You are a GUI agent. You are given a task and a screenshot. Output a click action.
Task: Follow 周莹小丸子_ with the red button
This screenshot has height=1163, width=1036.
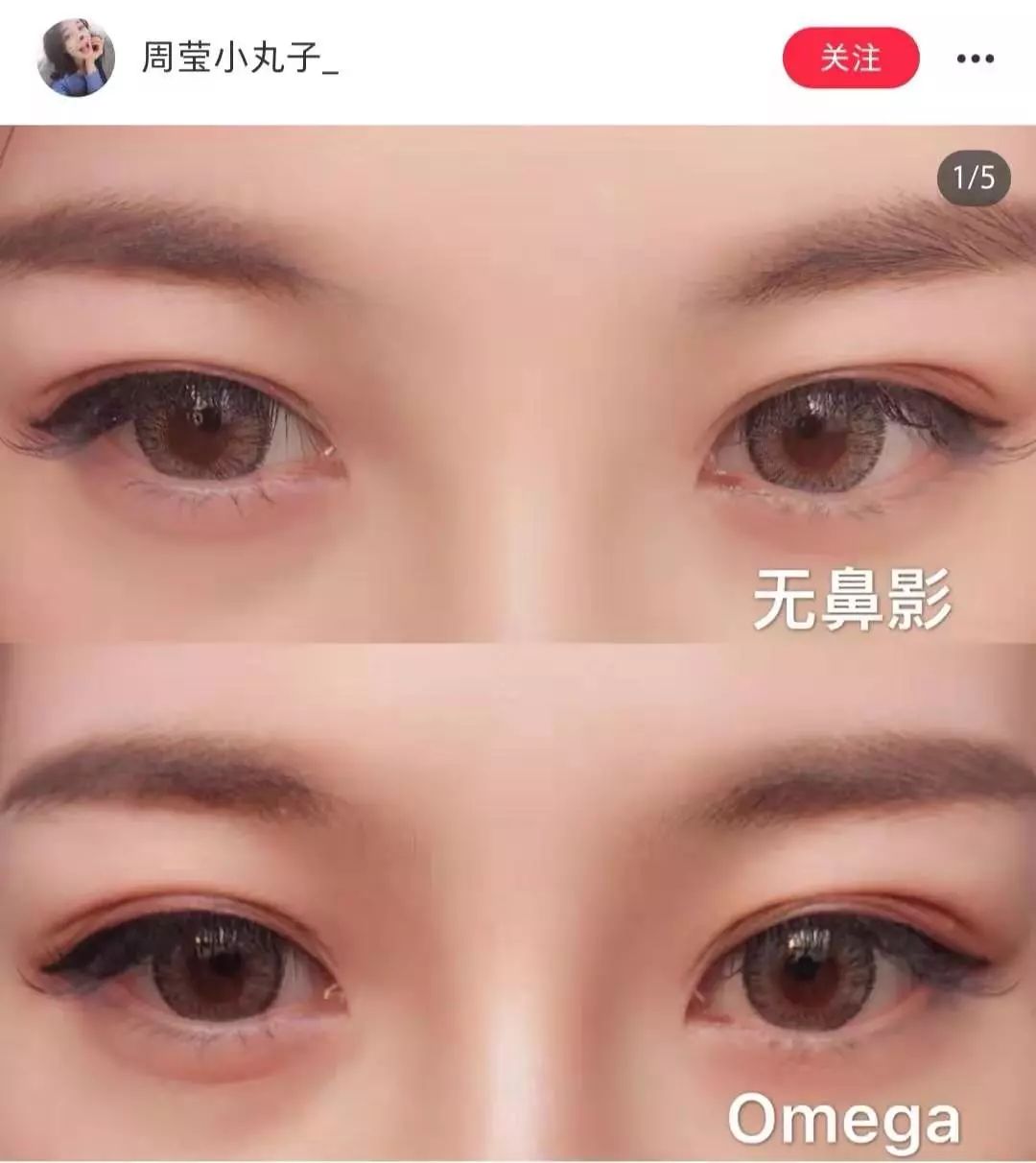(x=852, y=58)
